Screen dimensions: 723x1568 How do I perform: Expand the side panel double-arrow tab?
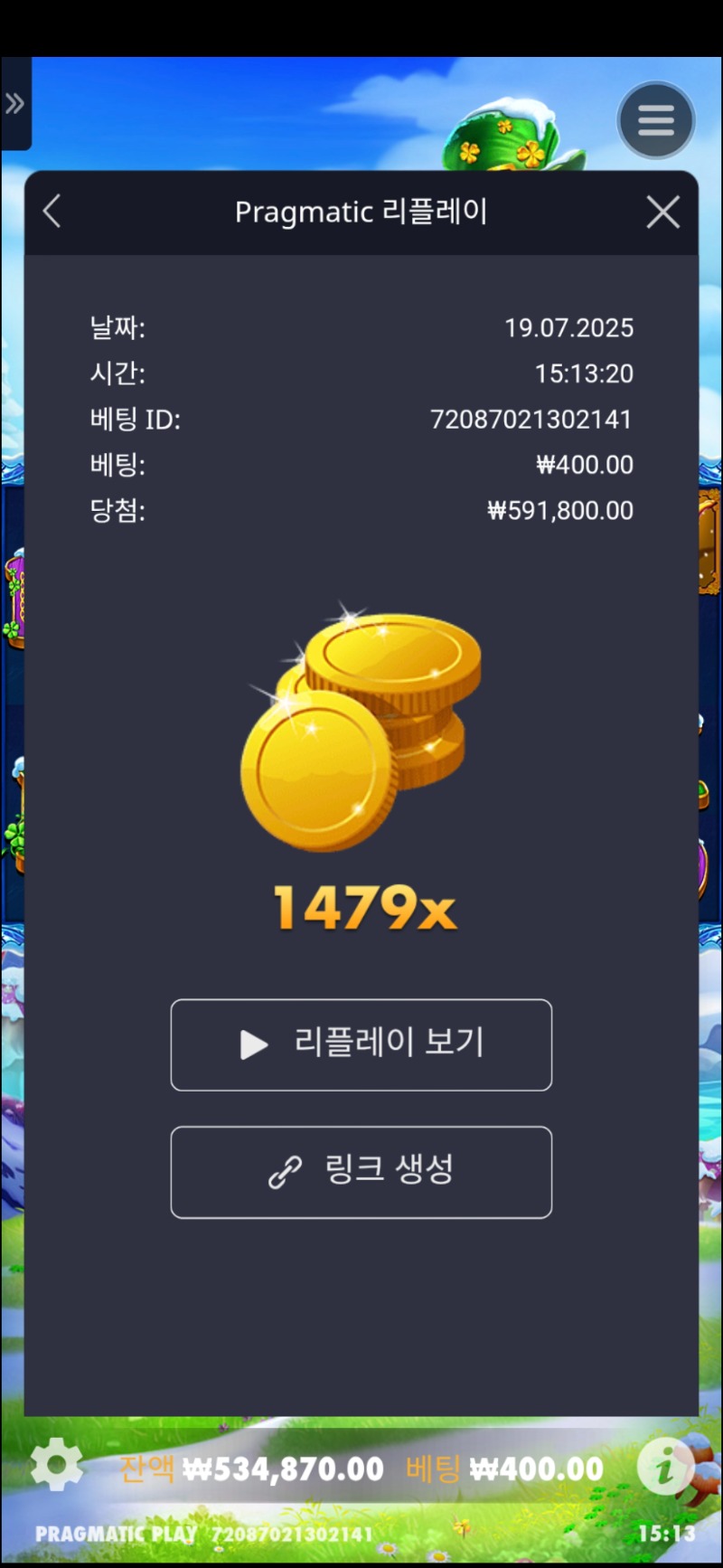point(15,104)
